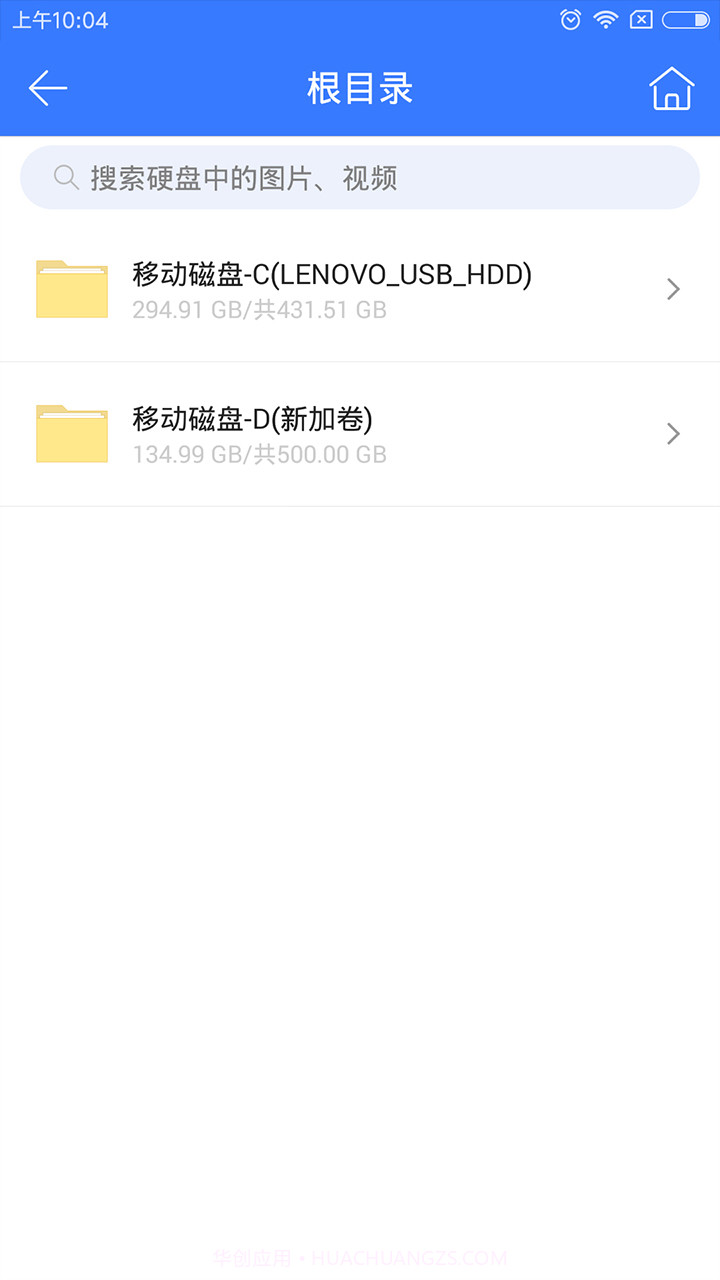
Task: Expand 移动磁盘-D(新加卷) via its chevron
Action: pyautogui.click(x=673, y=433)
